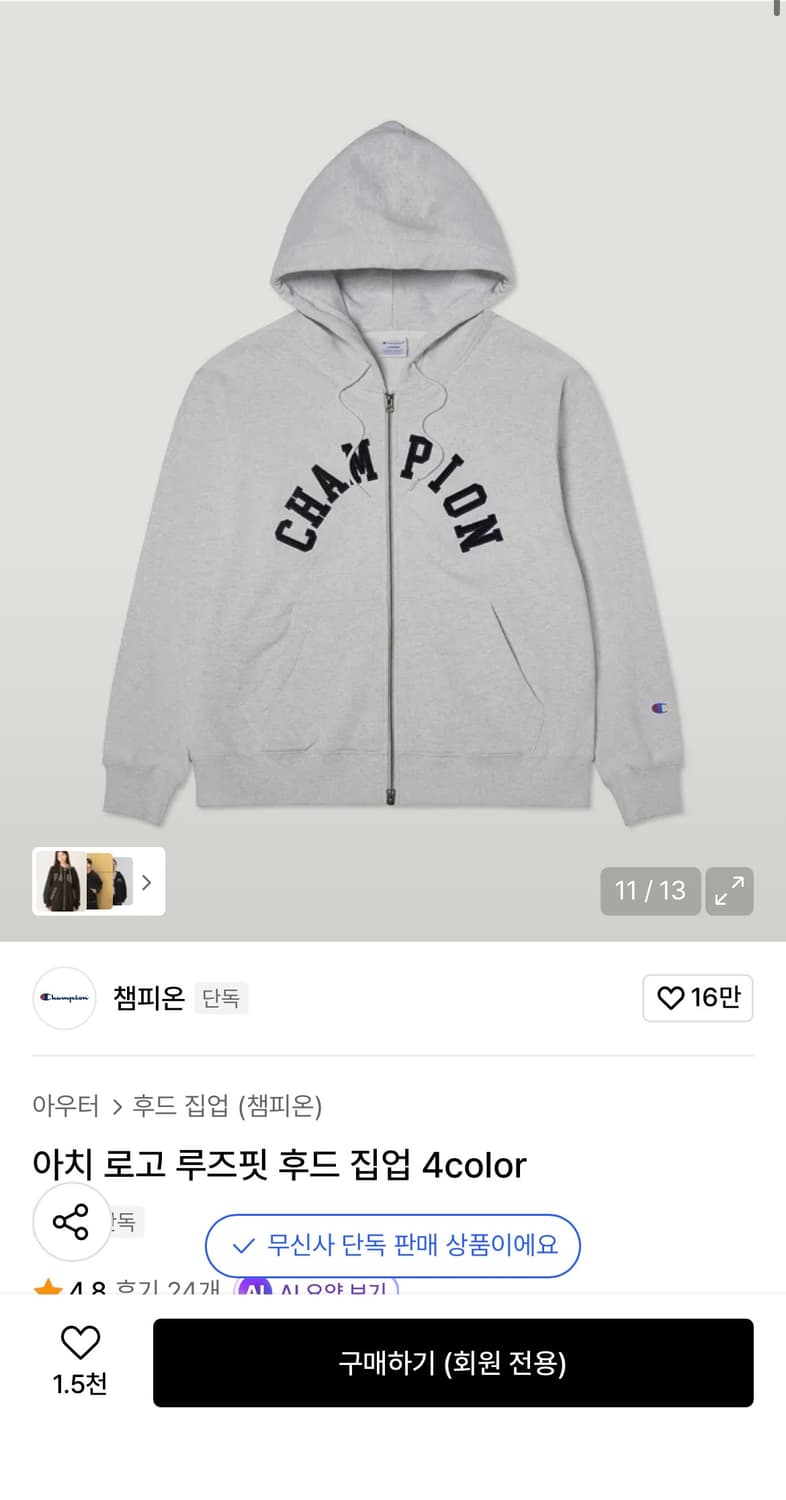Open reviews via the 후기 24개 link
786x1500 pixels.
click(x=168, y=1292)
